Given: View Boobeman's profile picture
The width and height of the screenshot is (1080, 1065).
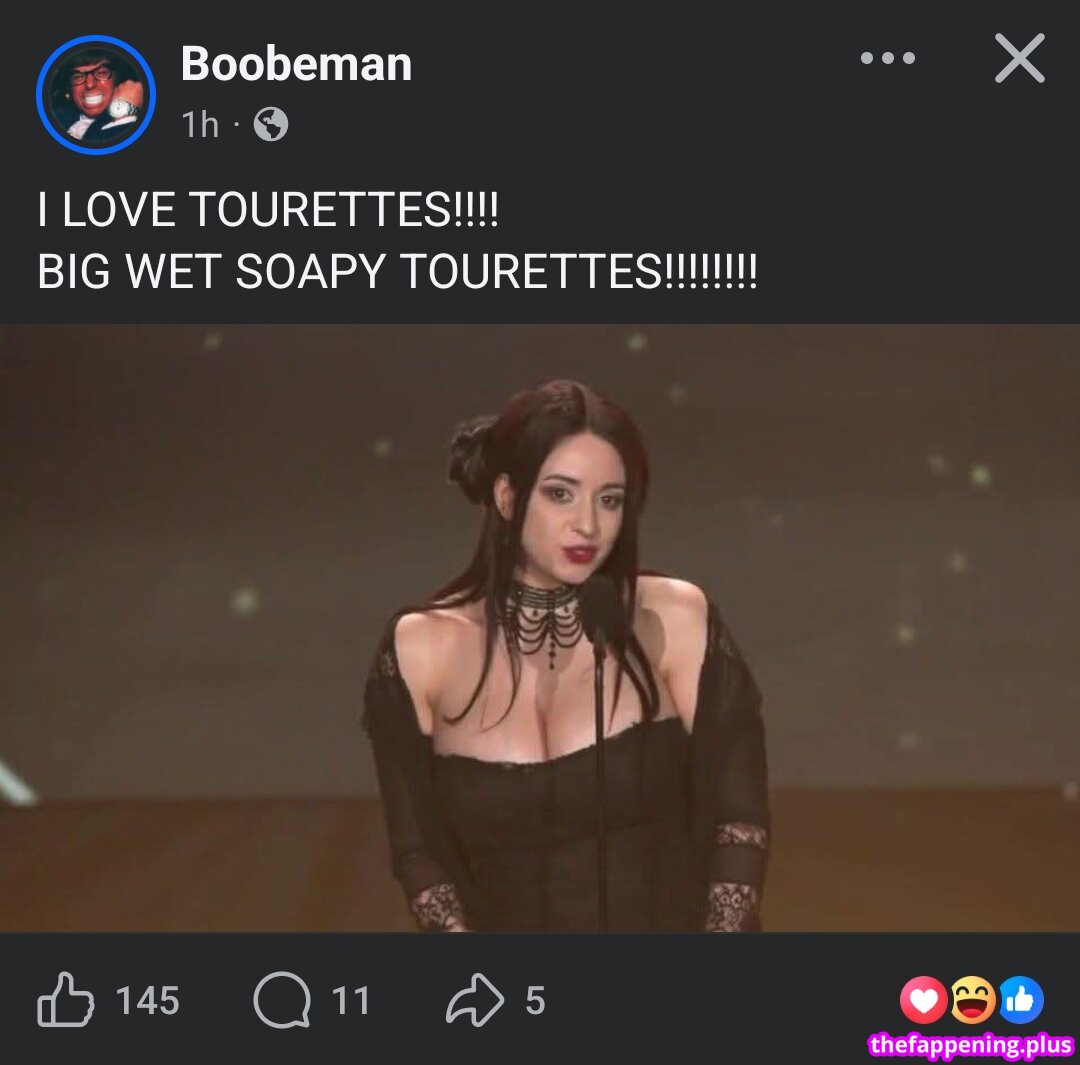Looking at the screenshot, I should pos(96,95).
